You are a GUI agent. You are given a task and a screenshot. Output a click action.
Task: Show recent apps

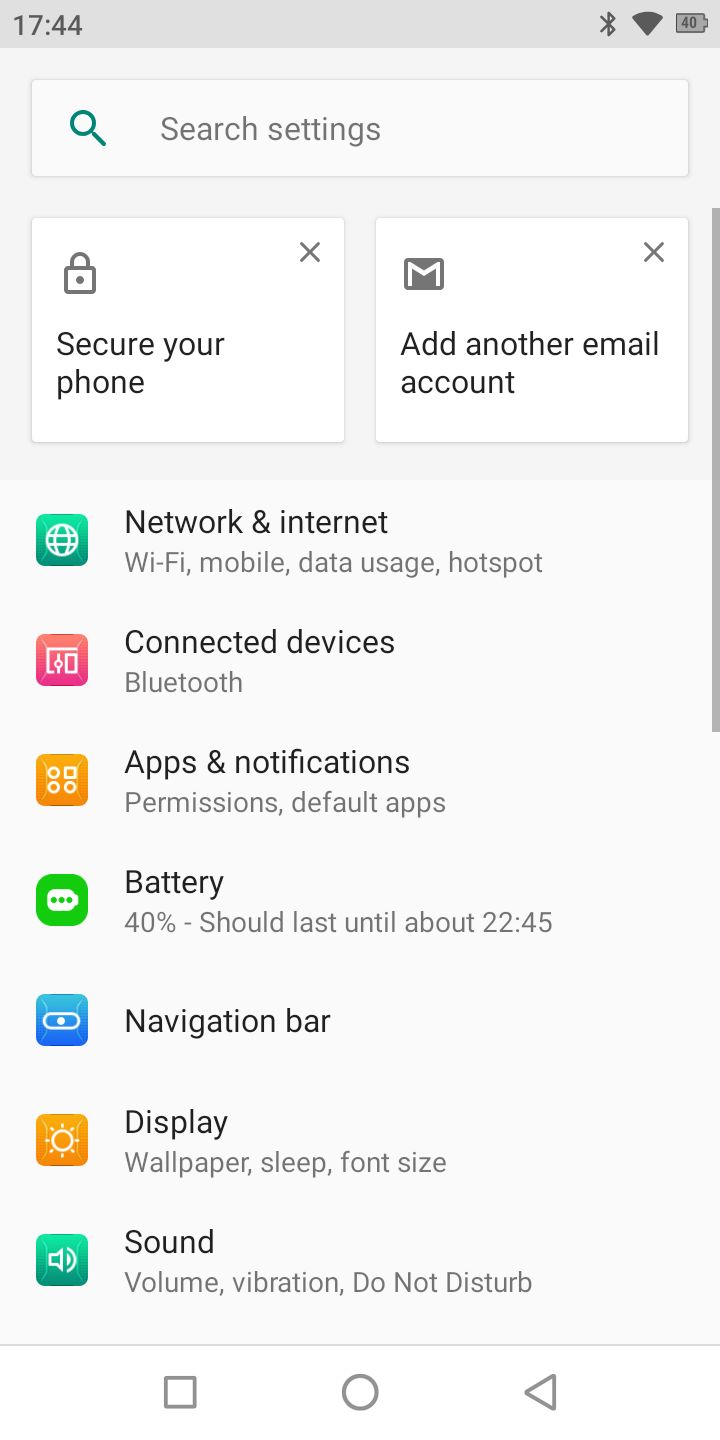coord(180,1392)
